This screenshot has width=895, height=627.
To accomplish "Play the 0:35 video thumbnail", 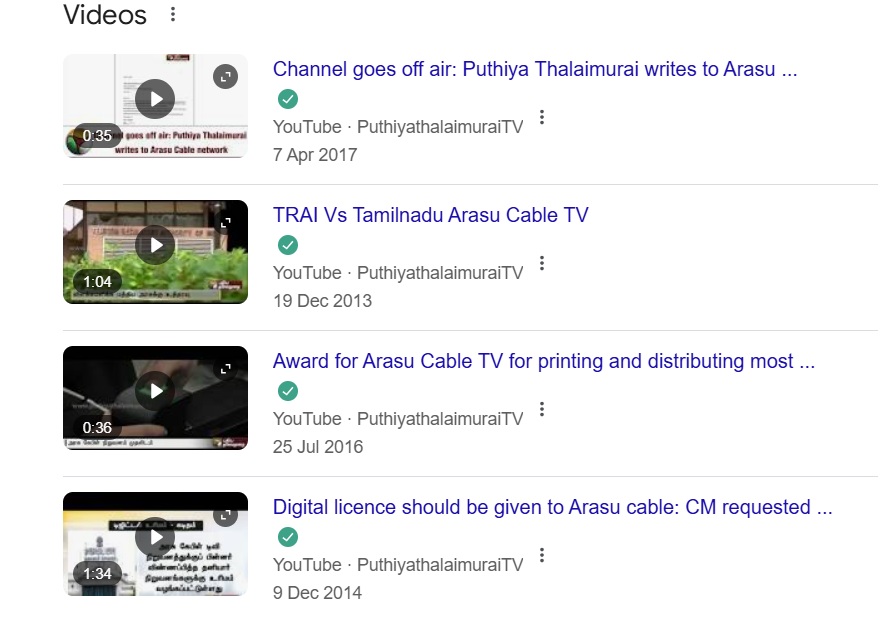I will 155,99.
